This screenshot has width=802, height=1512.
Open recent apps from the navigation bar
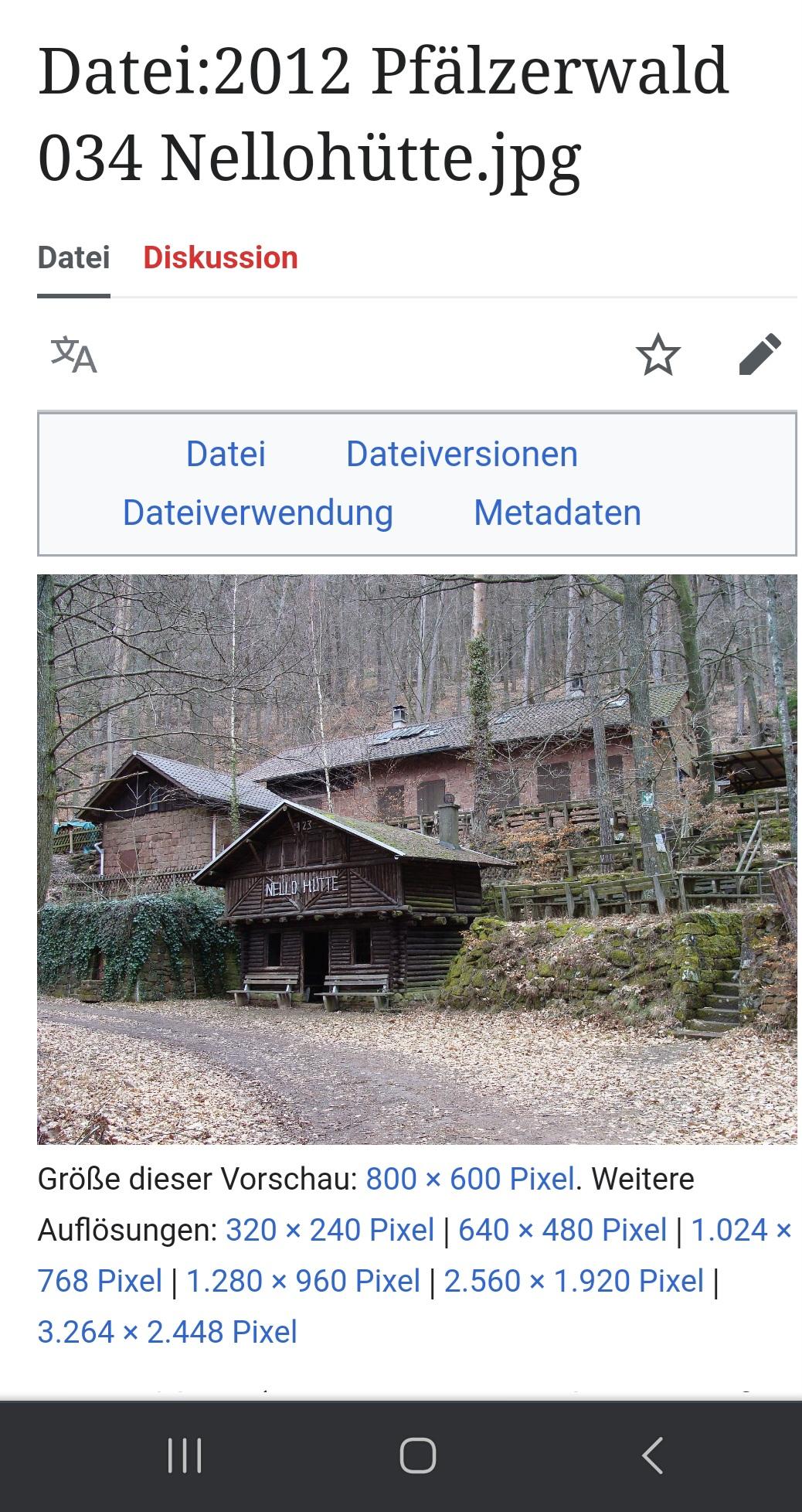pos(185,1456)
